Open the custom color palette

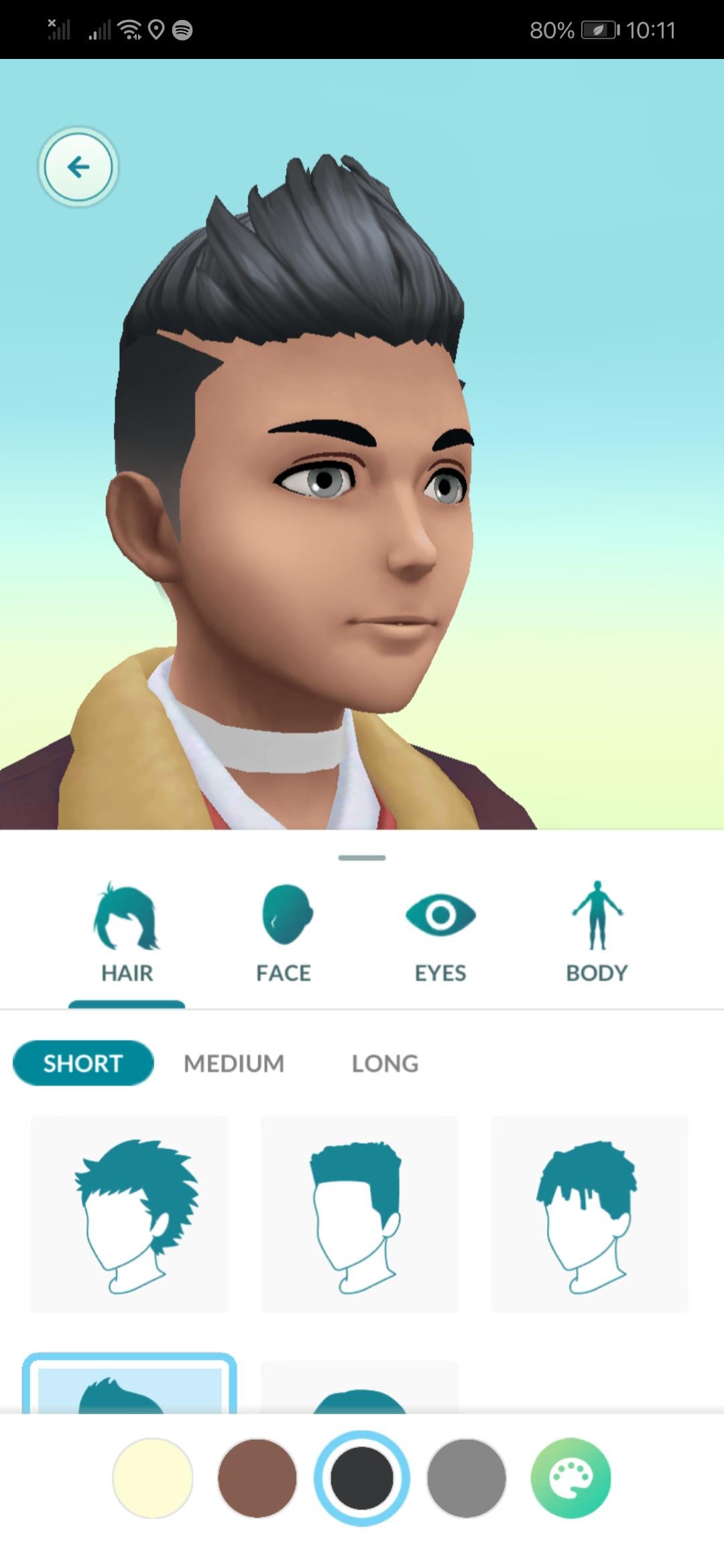[570, 1478]
